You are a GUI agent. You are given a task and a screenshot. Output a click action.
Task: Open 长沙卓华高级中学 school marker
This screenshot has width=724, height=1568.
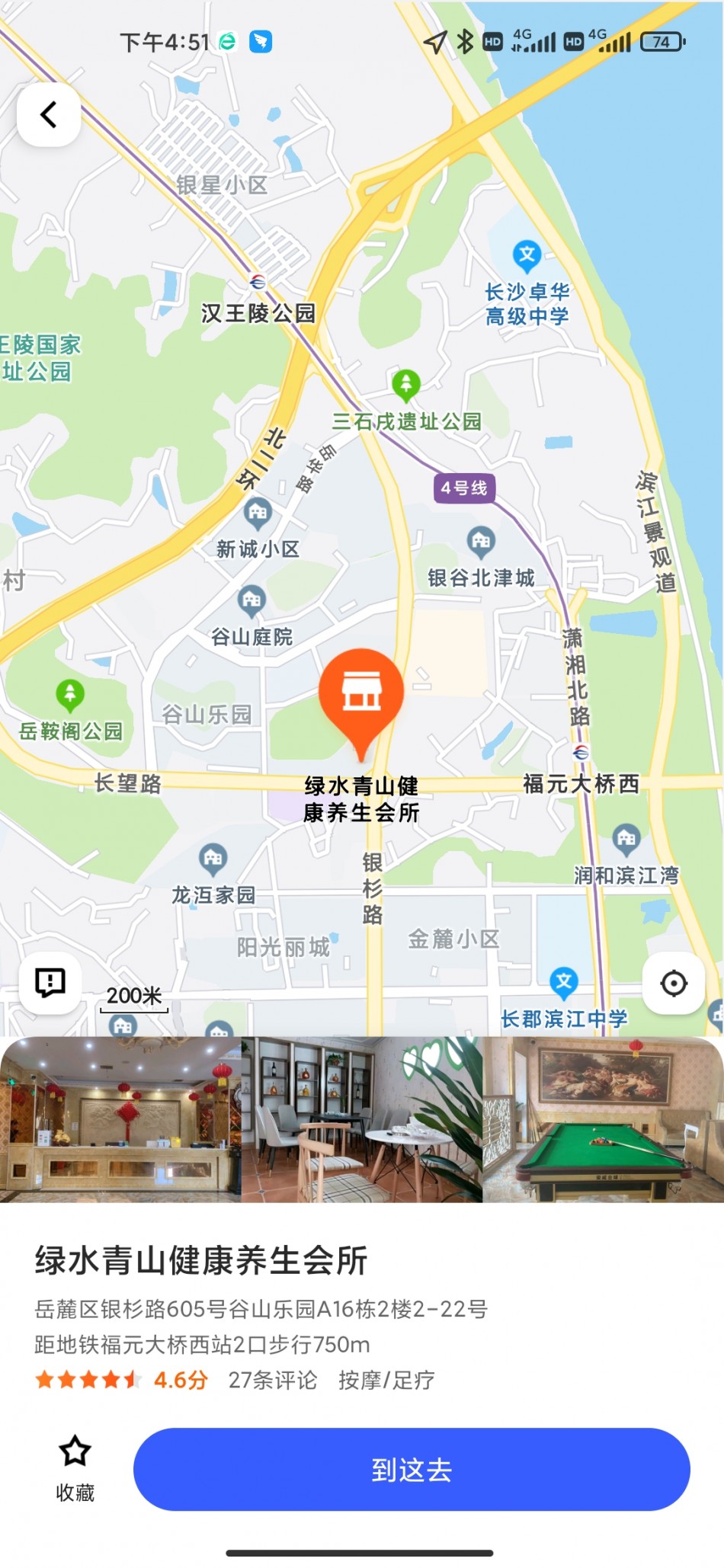click(527, 256)
